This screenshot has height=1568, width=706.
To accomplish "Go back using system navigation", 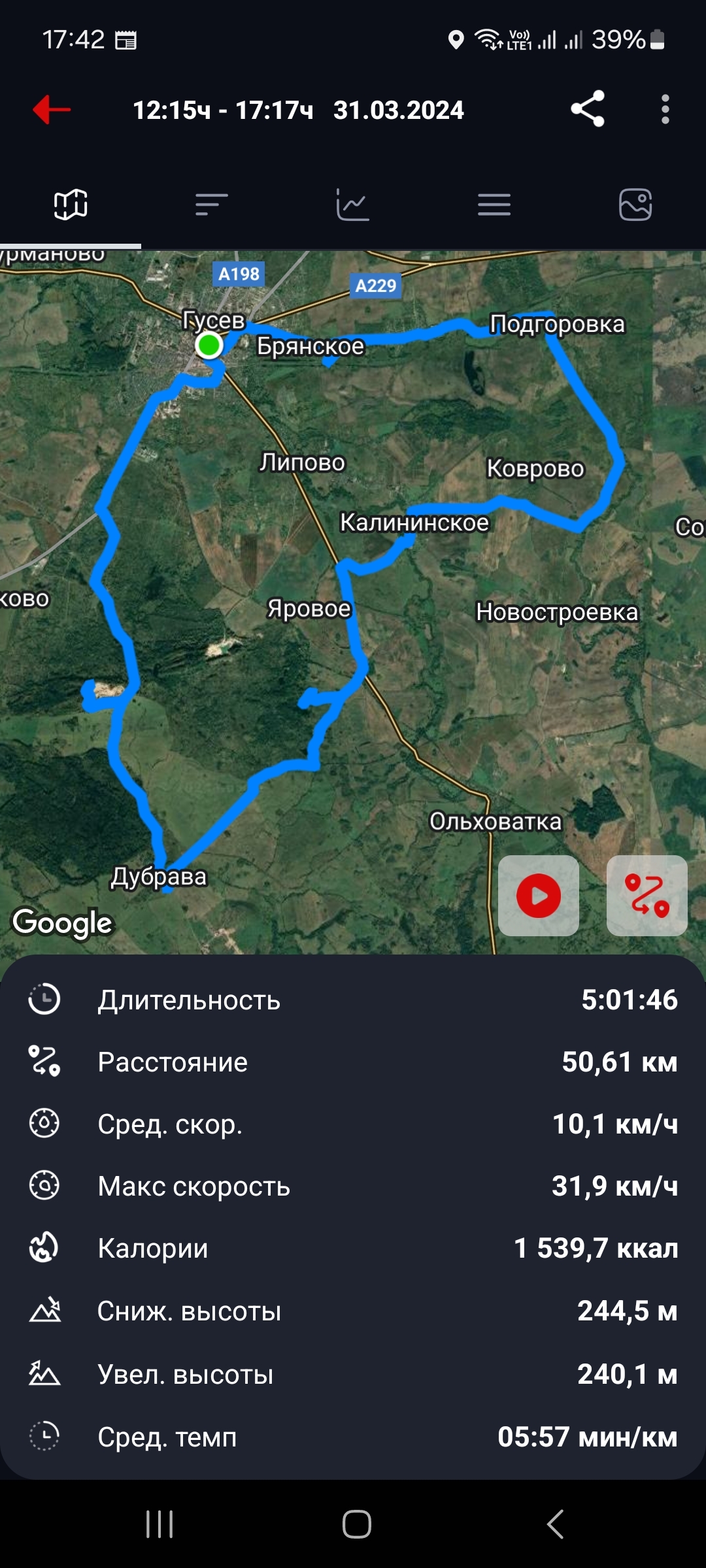I will tap(554, 1524).
